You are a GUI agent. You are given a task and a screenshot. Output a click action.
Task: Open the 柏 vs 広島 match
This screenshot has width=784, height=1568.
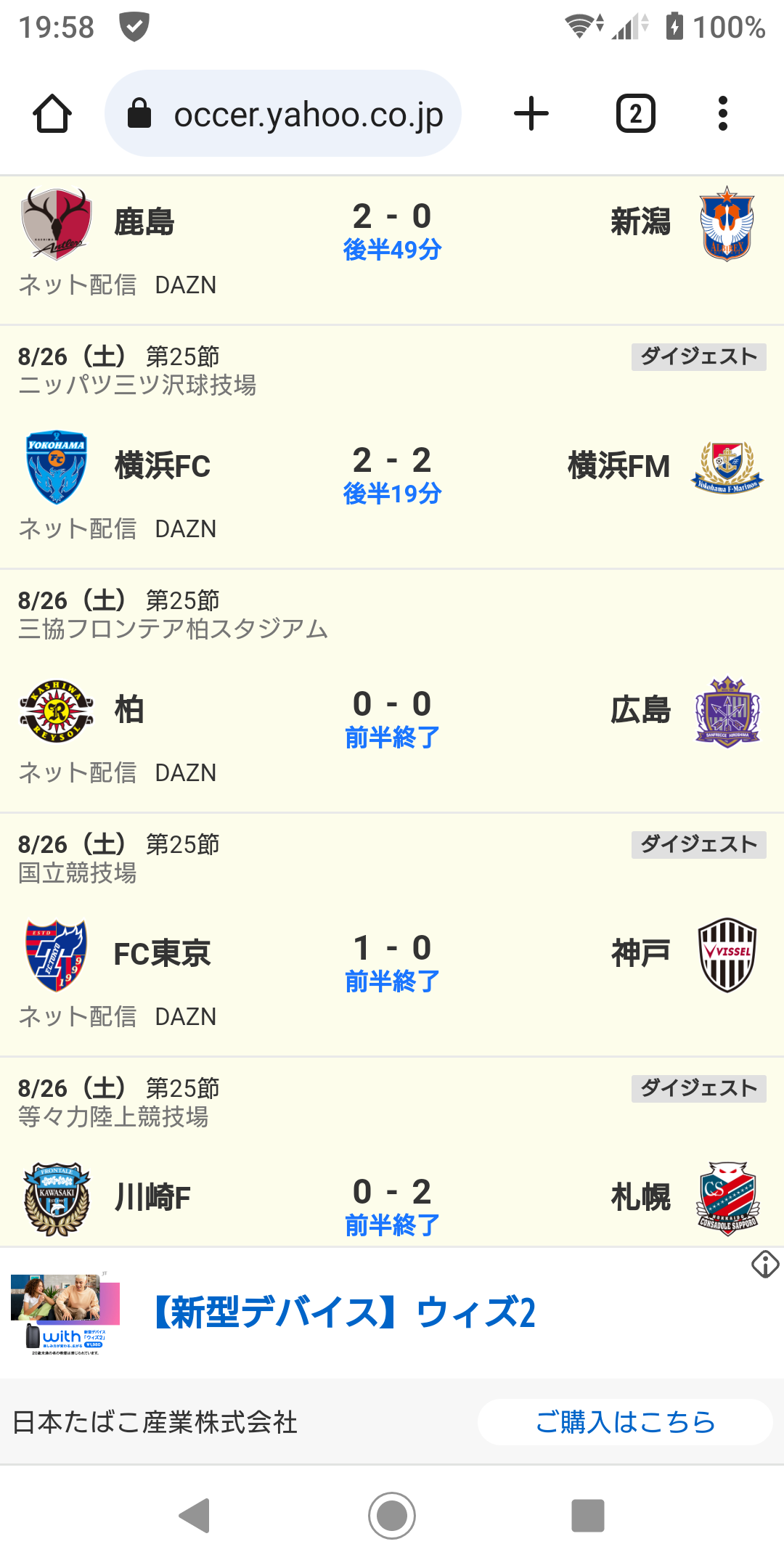(392, 719)
